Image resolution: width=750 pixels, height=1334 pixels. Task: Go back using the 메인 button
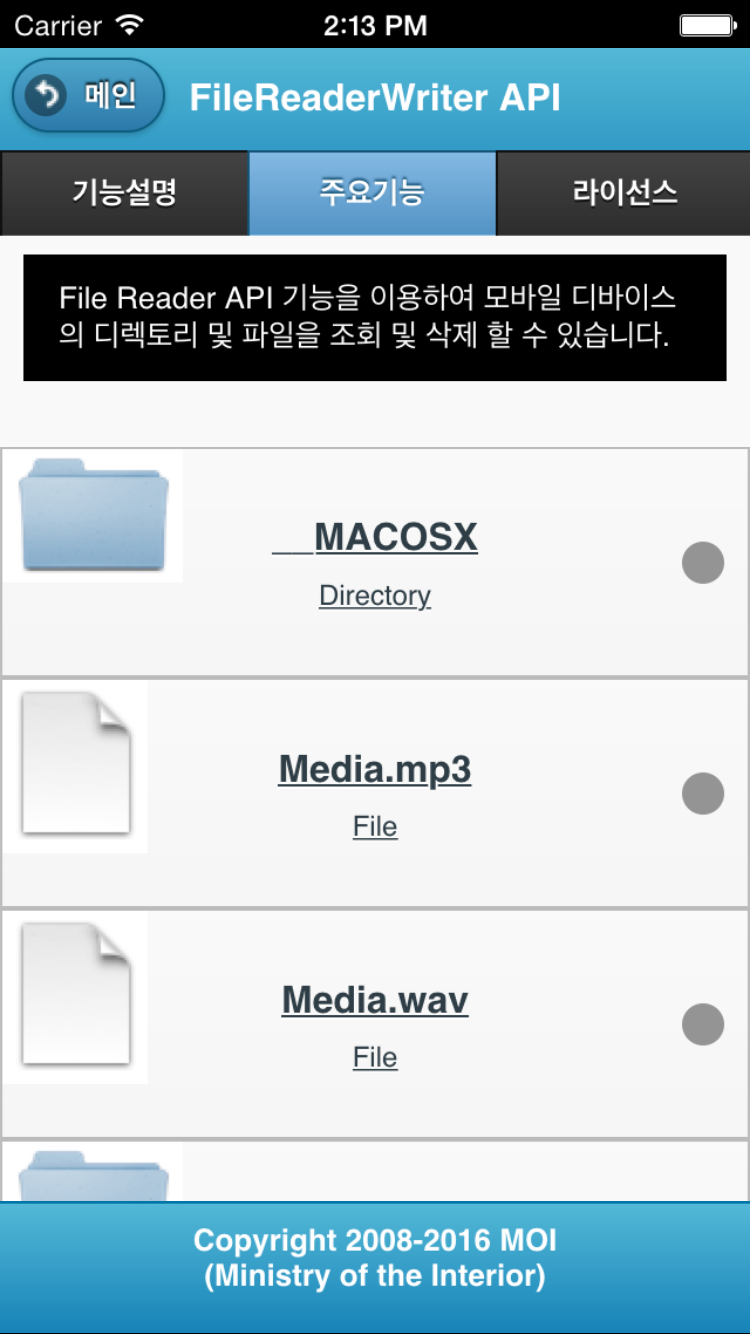point(88,96)
